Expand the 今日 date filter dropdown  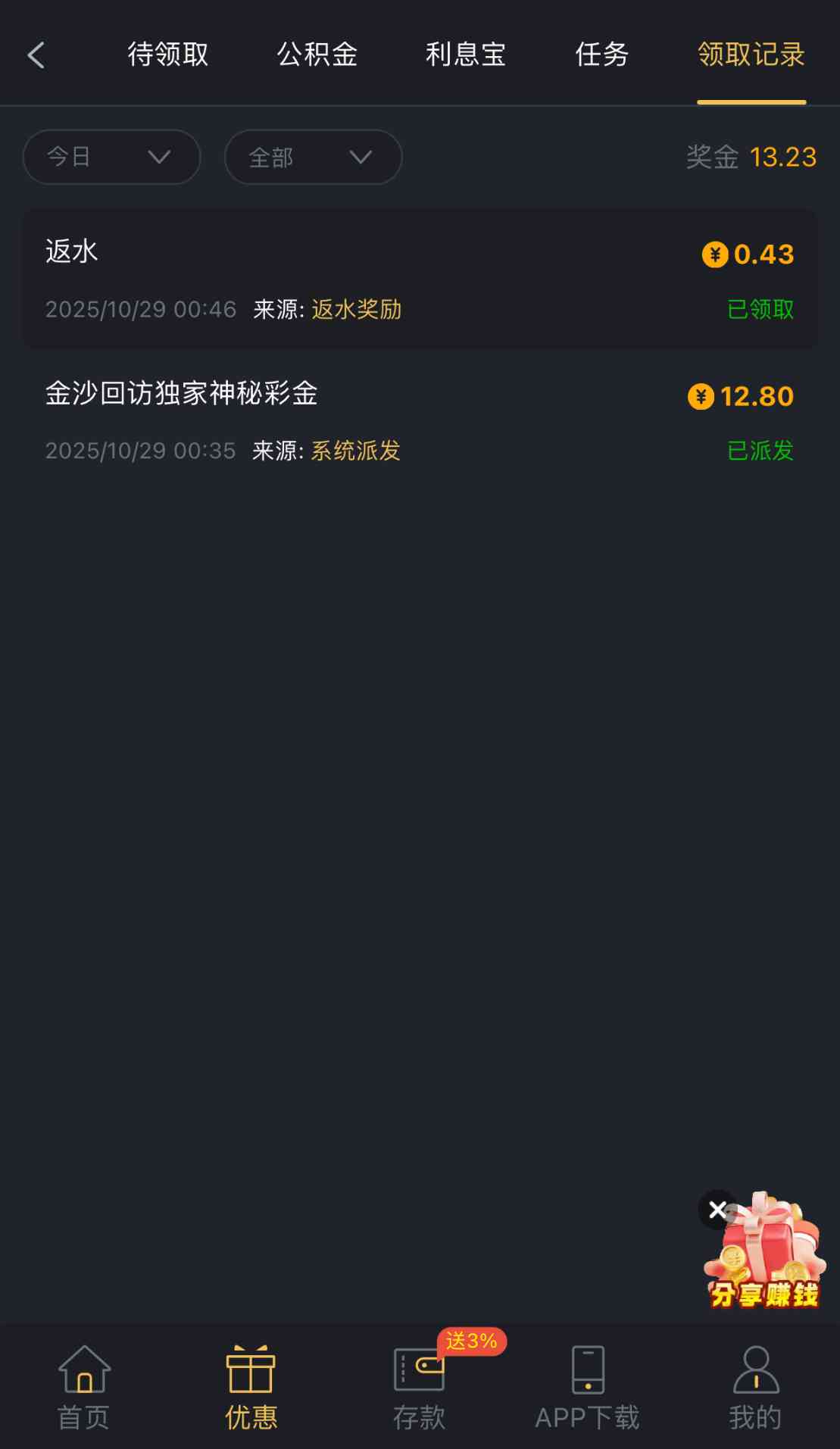click(x=111, y=157)
